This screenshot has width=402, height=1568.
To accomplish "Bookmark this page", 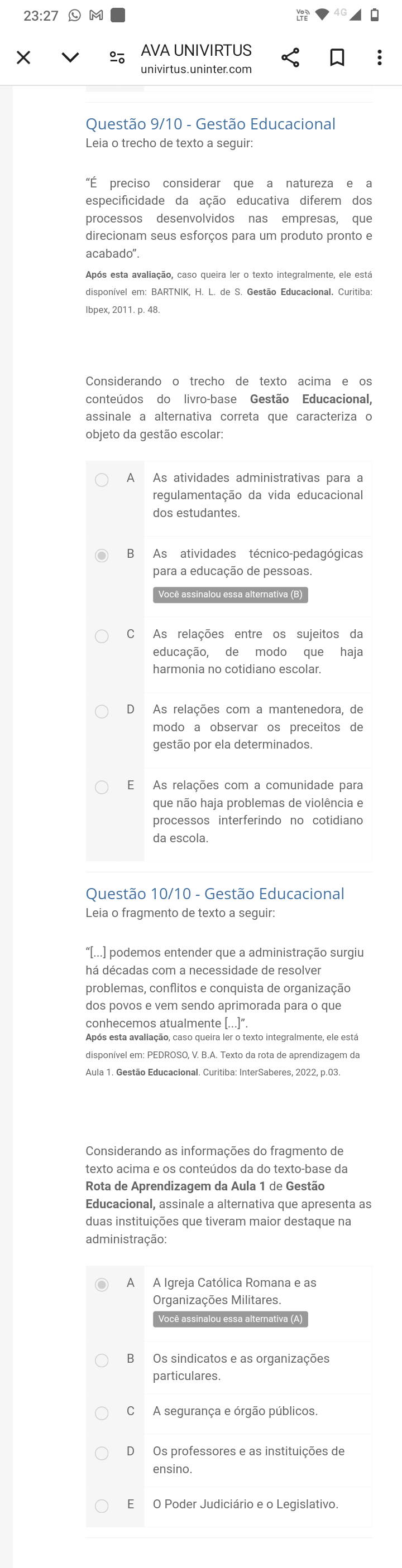I will point(337,58).
